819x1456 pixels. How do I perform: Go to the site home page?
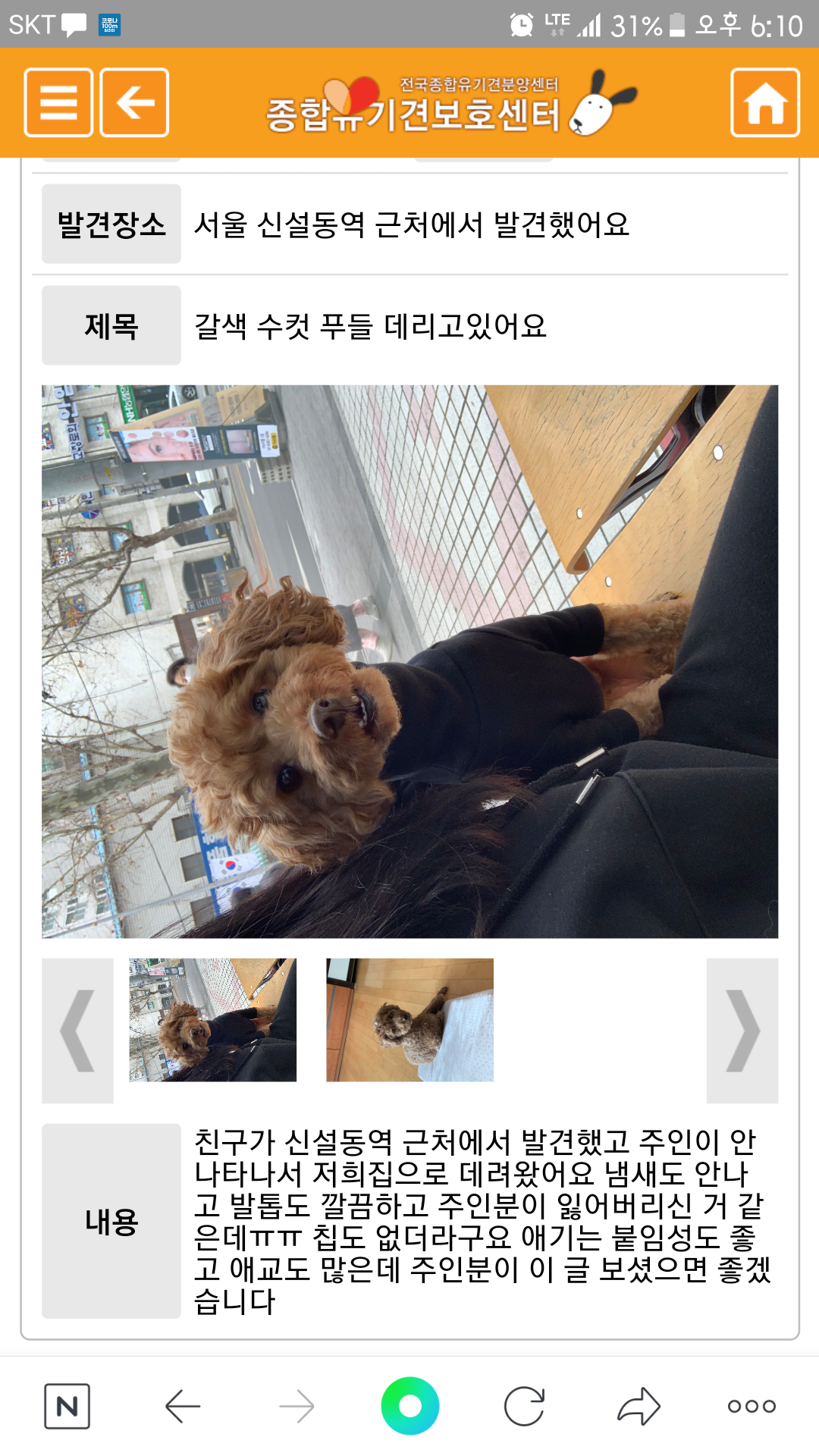click(x=764, y=102)
